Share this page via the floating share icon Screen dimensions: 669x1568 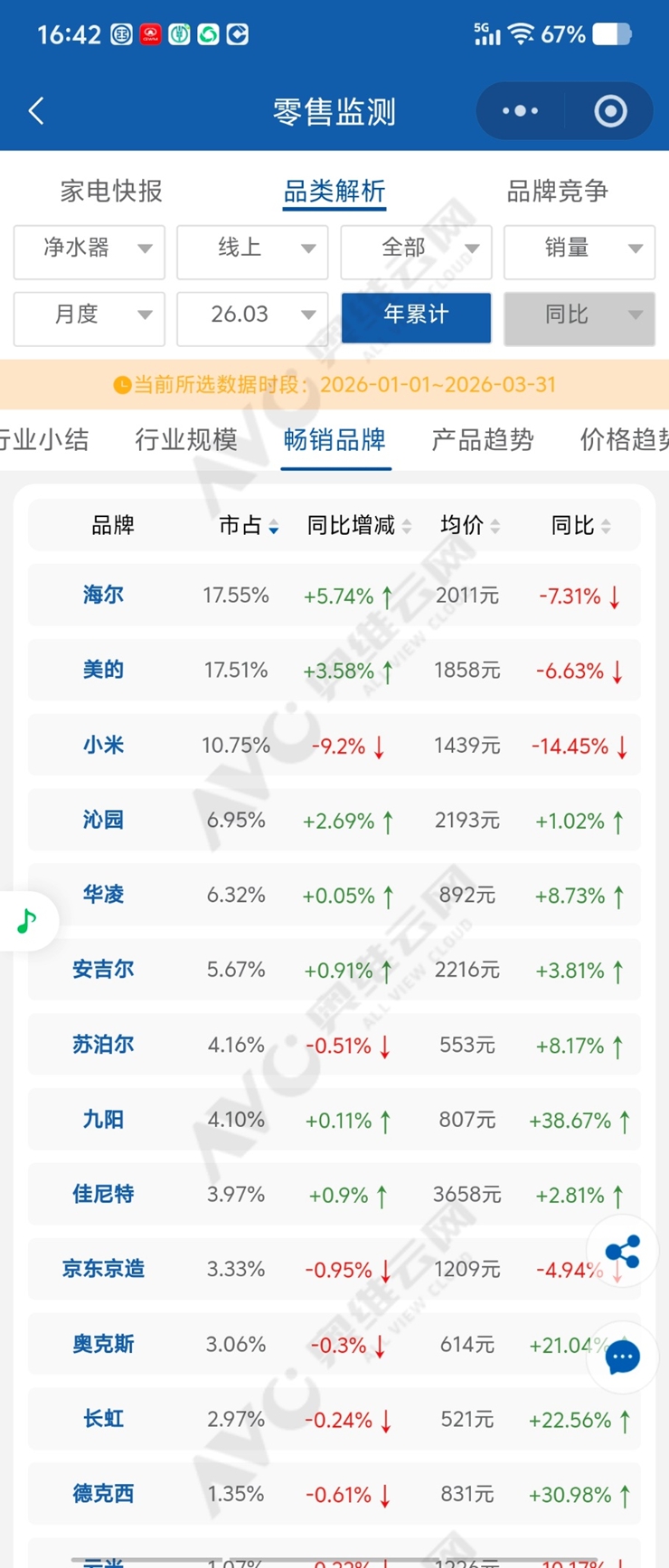pyautogui.click(x=622, y=1252)
